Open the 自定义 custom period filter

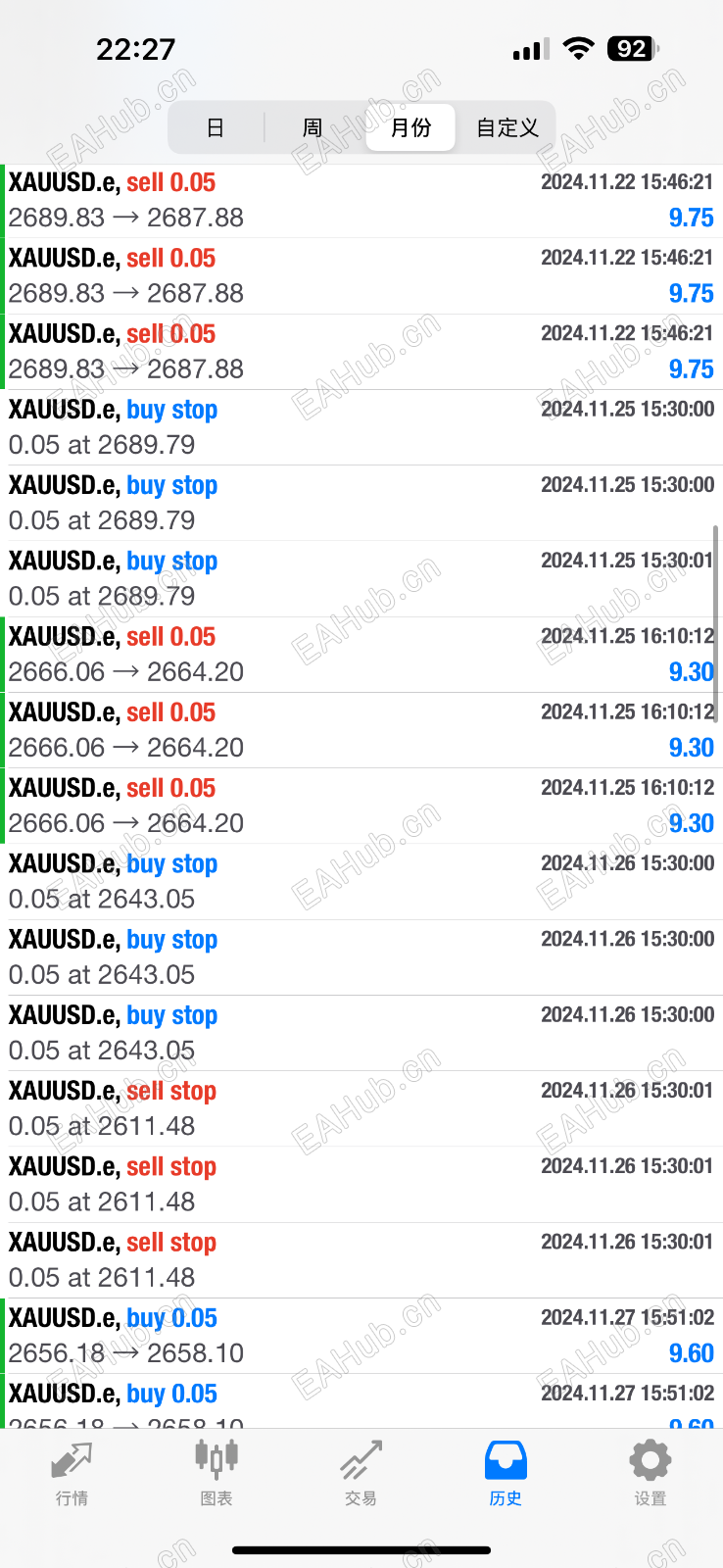(x=506, y=127)
